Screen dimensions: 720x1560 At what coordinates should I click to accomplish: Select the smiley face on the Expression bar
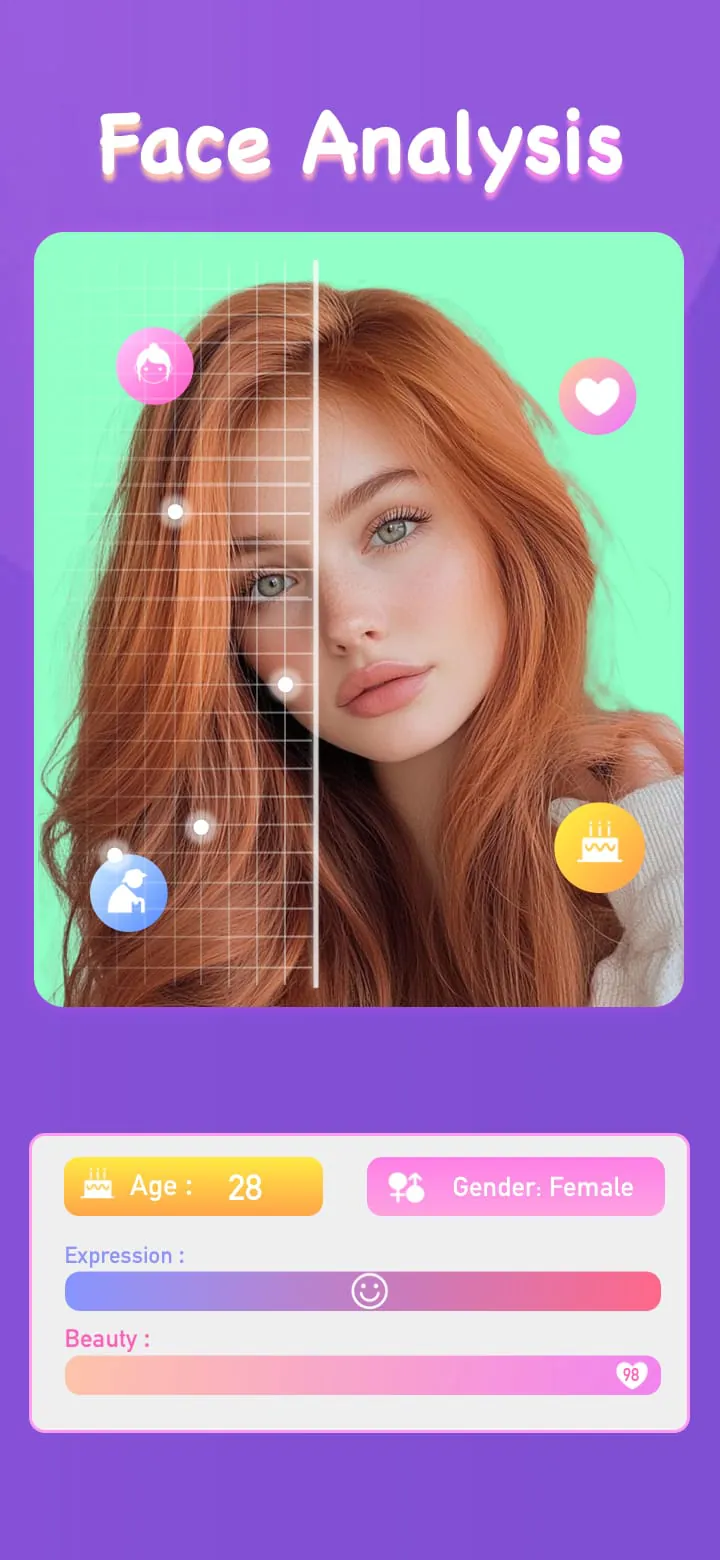pyautogui.click(x=371, y=1291)
